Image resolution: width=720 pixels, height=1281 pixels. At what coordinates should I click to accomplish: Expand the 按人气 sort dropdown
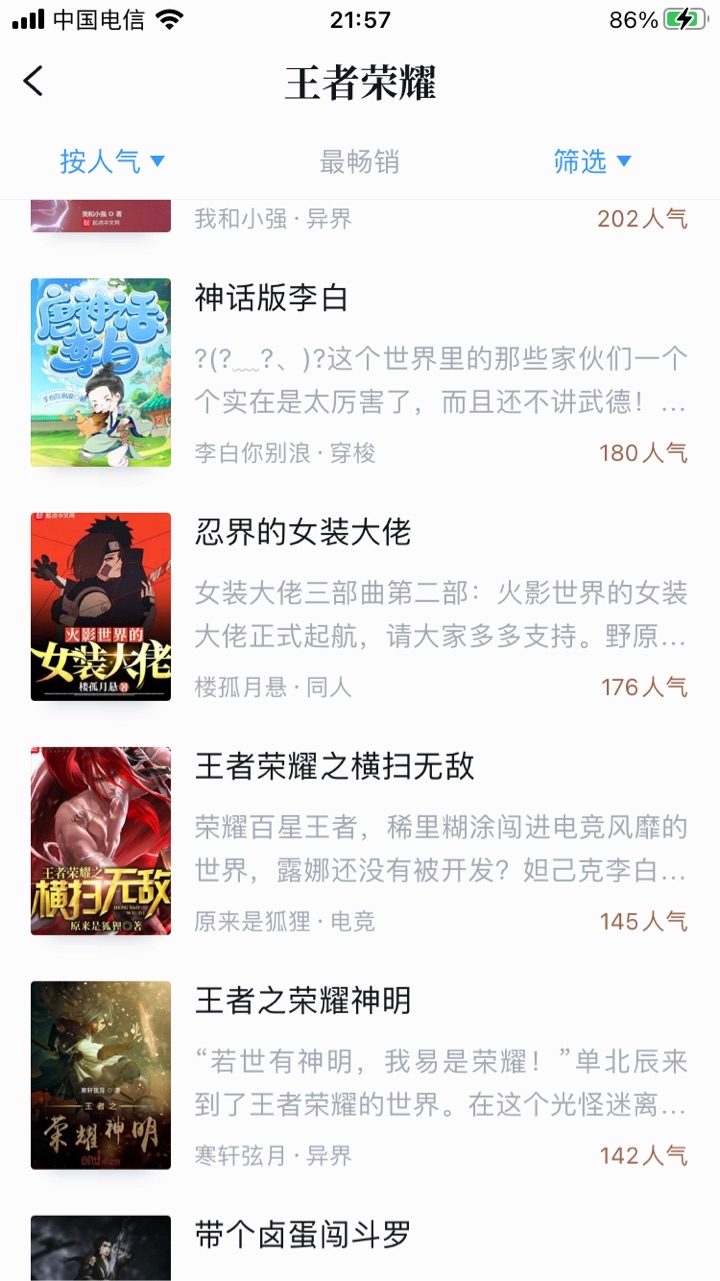click(x=111, y=161)
